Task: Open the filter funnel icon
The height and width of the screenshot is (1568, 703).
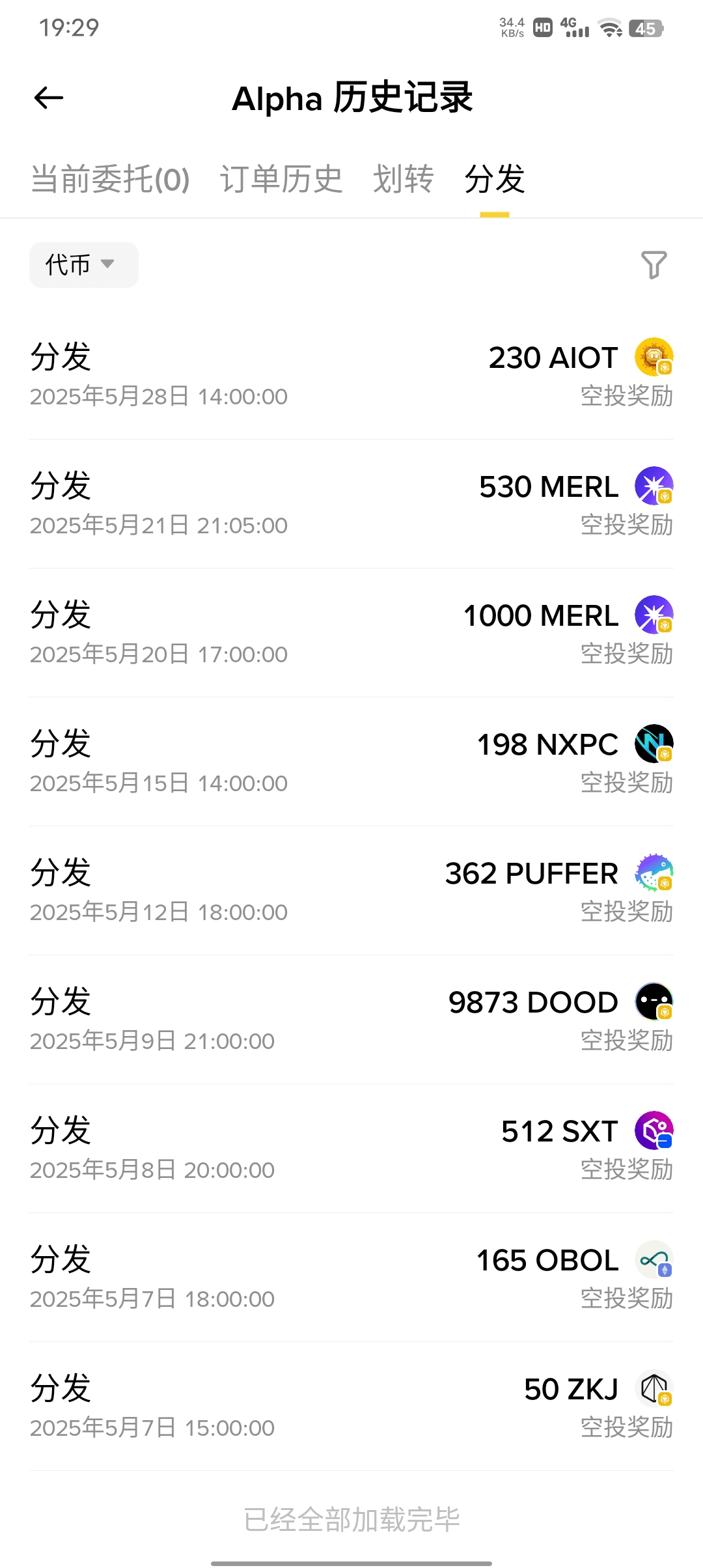Action: [x=654, y=265]
